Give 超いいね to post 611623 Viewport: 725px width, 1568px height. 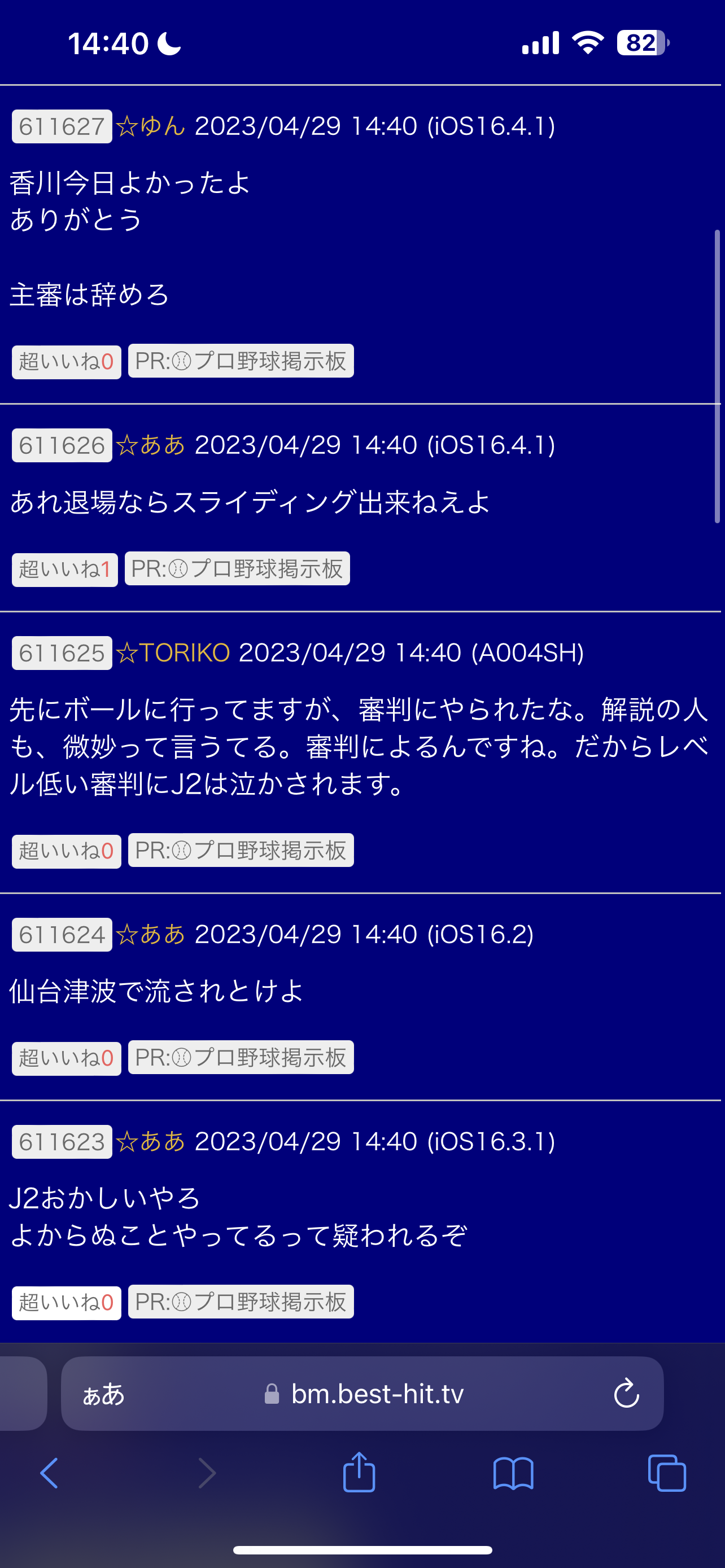[x=67, y=1303]
